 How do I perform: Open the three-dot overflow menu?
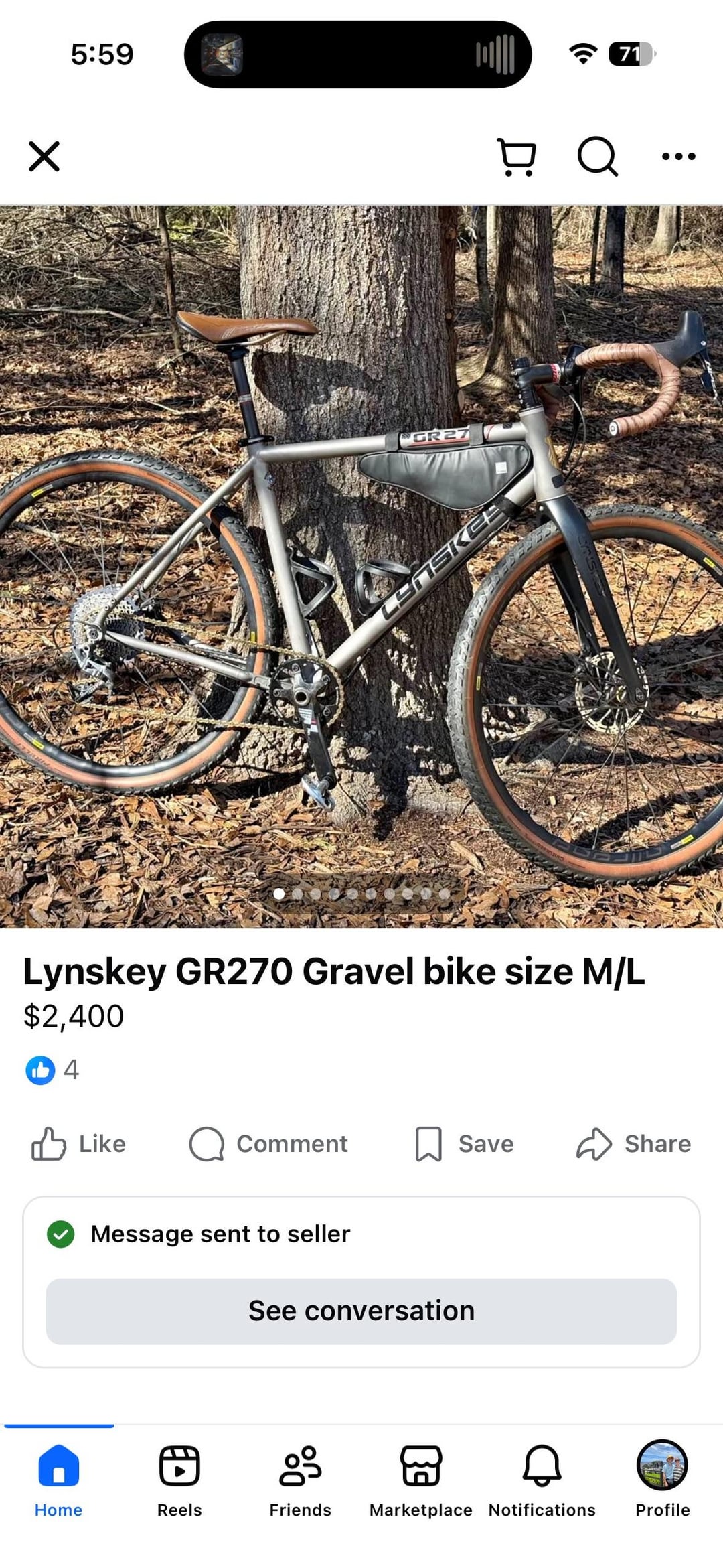[678, 157]
